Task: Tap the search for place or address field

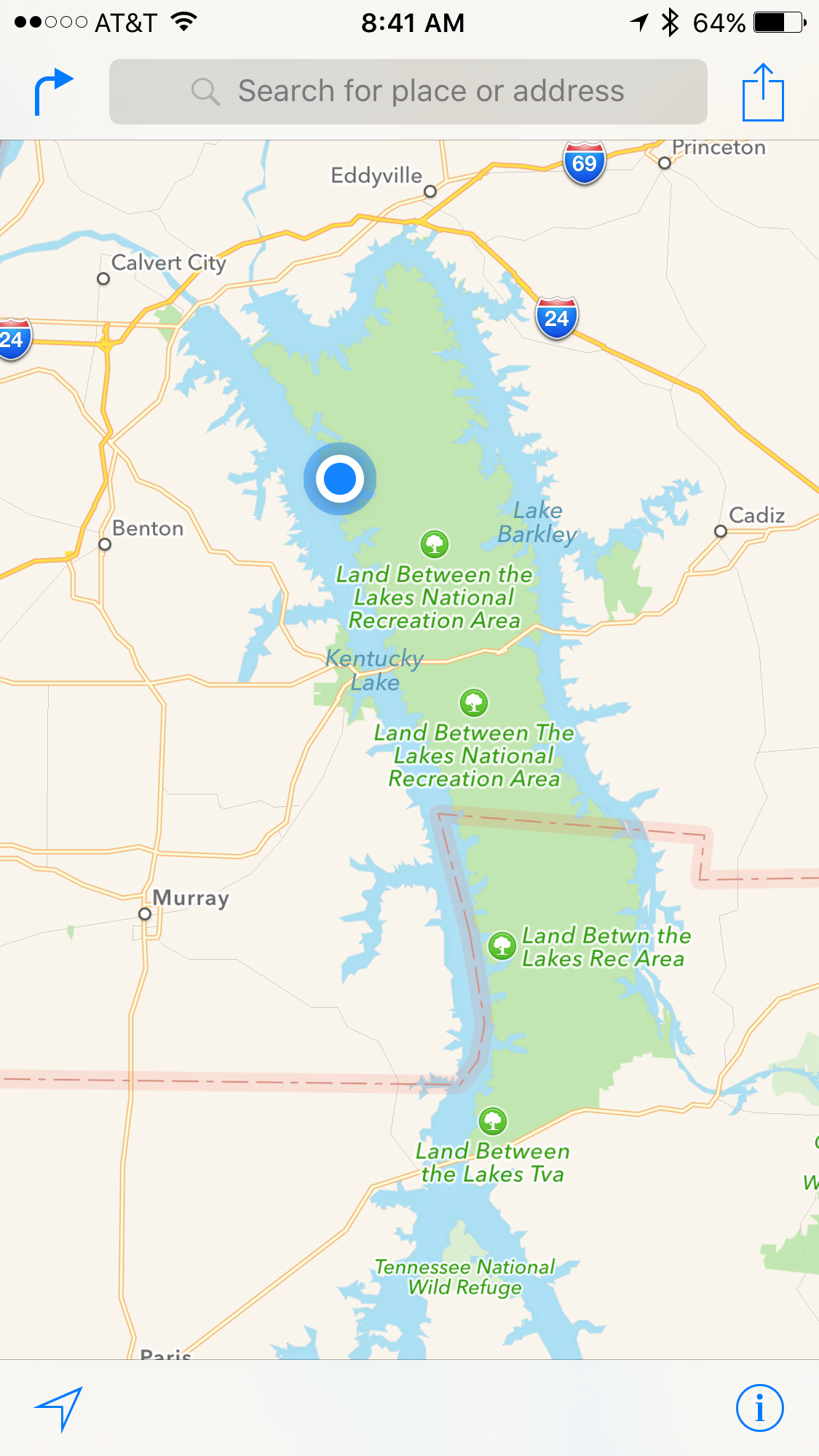Action: [x=408, y=92]
